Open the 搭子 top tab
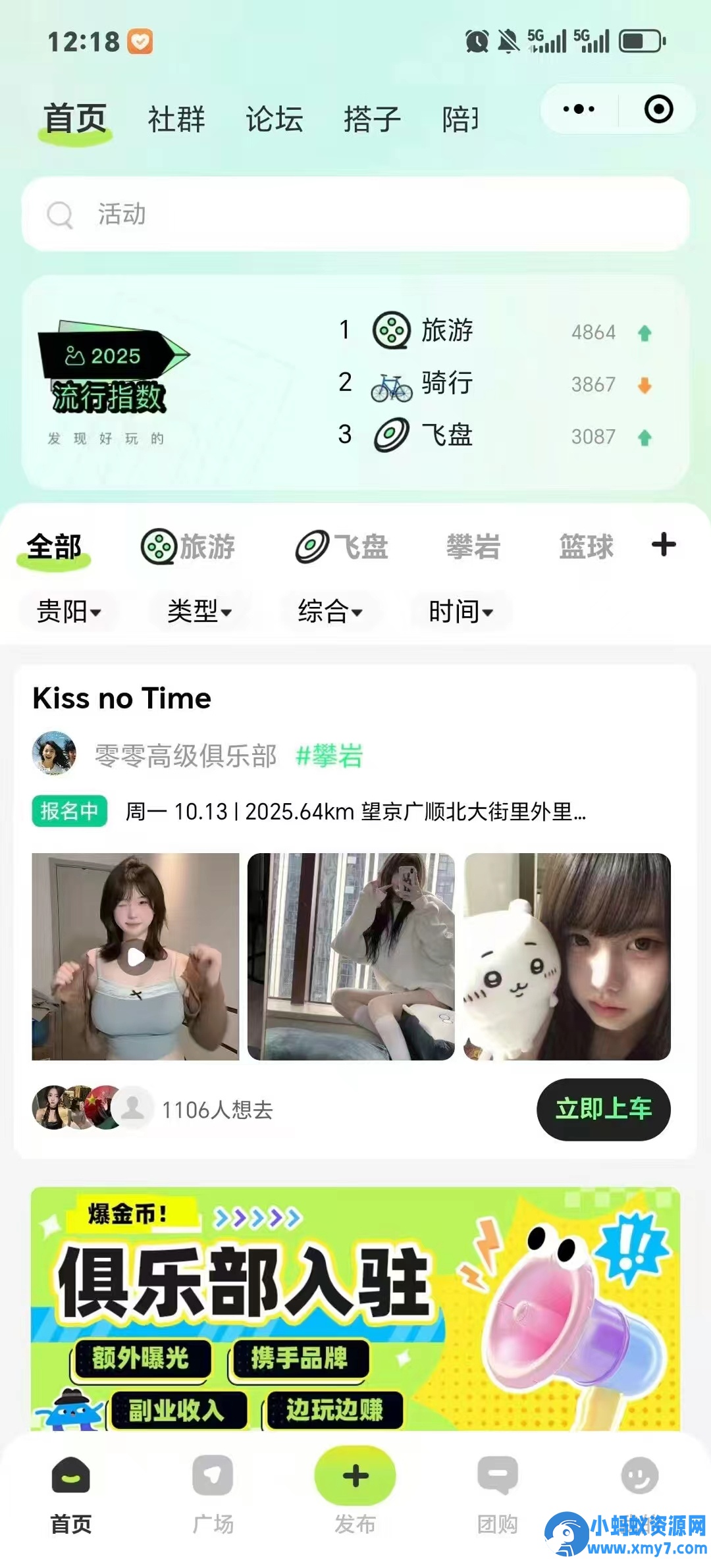This screenshot has width=711, height=1568. coord(372,119)
